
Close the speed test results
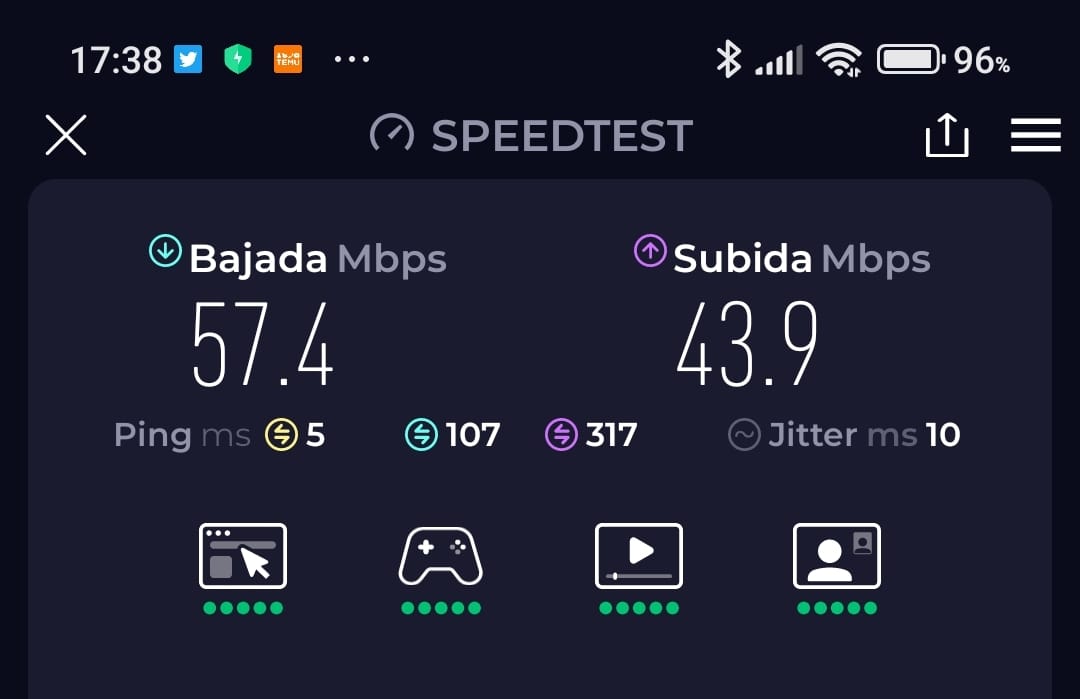point(66,135)
